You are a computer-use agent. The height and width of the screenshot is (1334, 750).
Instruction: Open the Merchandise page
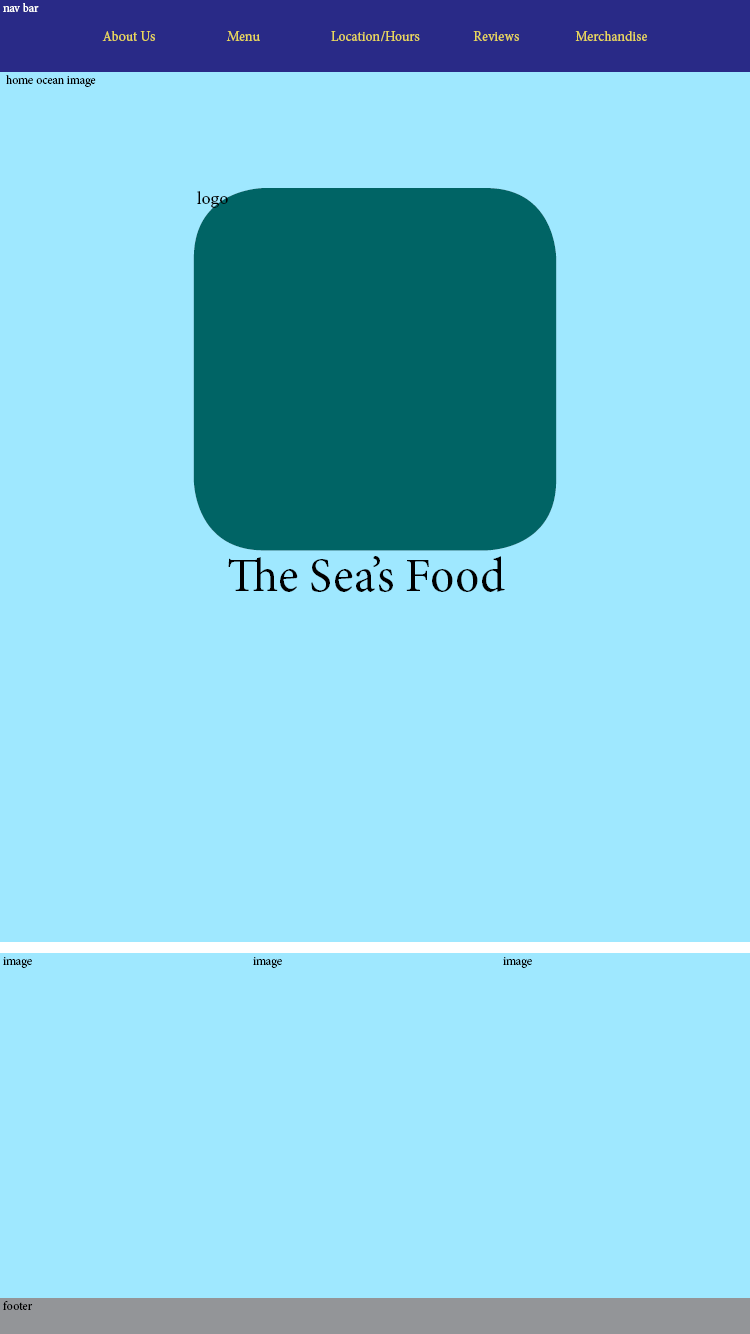pyautogui.click(x=611, y=37)
